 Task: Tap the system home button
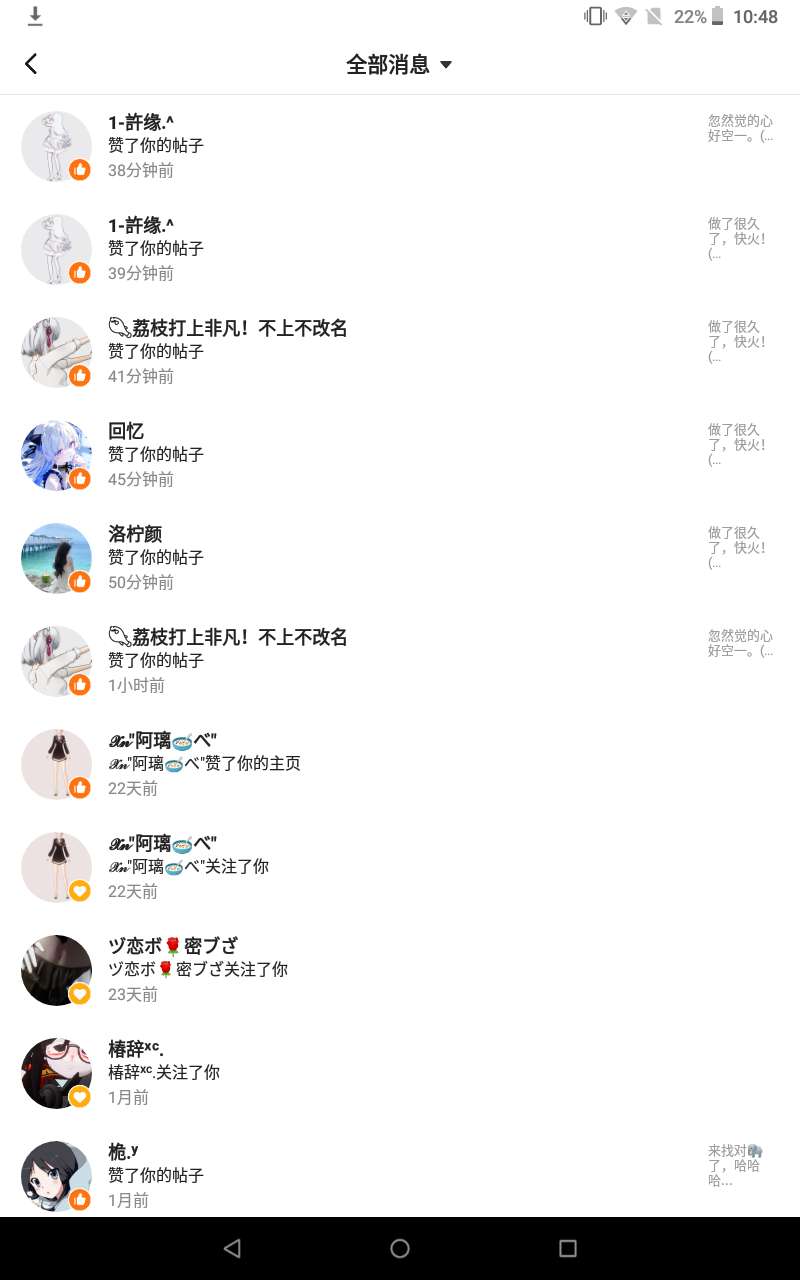(x=400, y=1248)
